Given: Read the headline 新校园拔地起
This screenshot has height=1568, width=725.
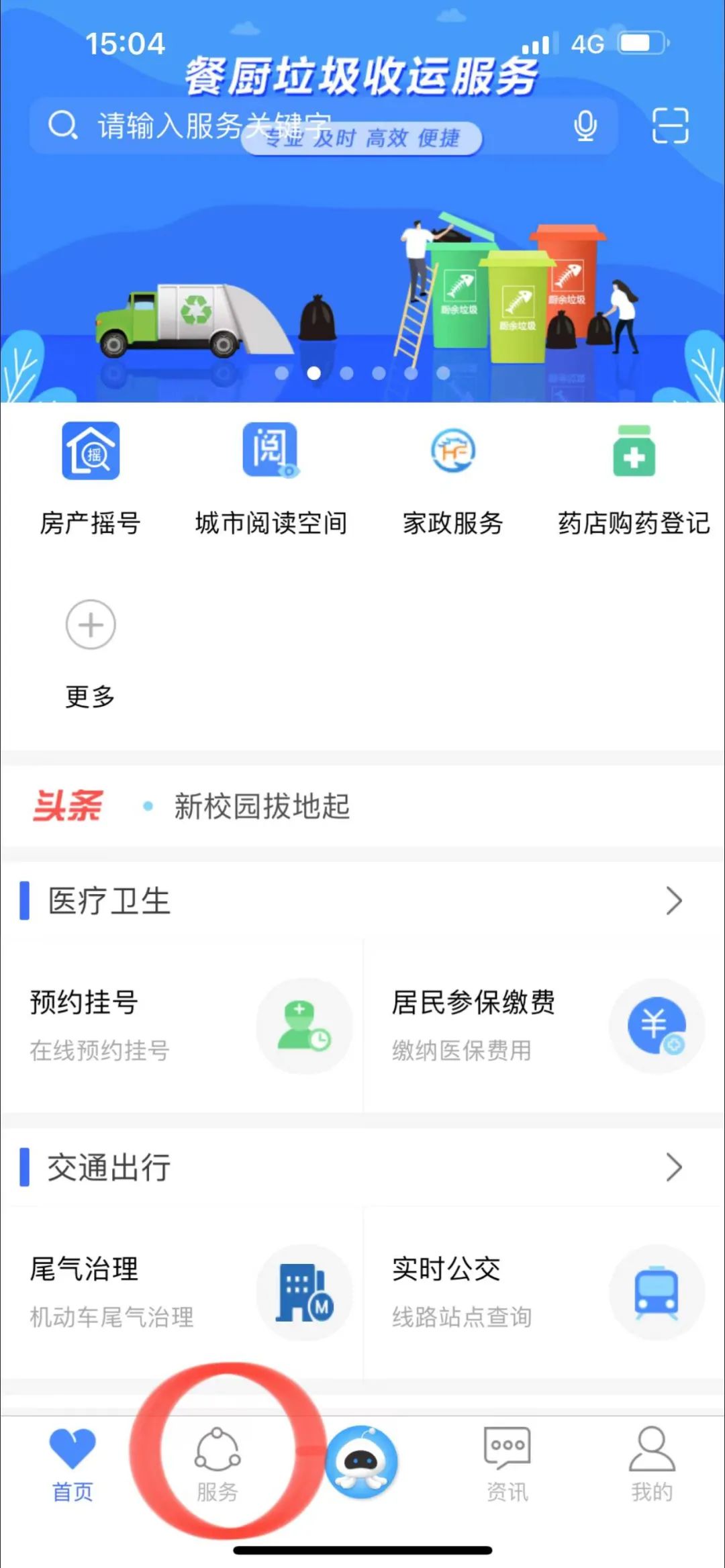Looking at the screenshot, I should point(262,806).
